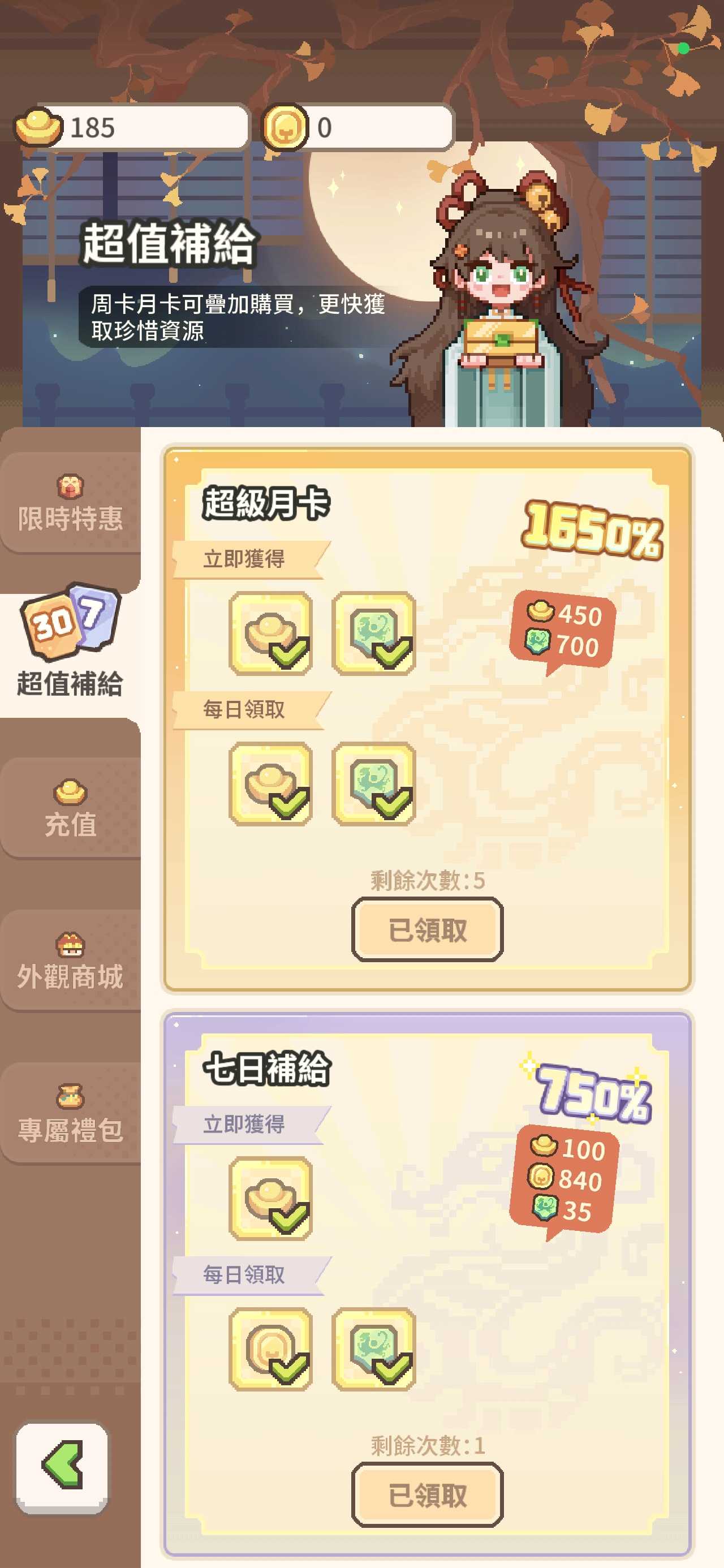The width and height of the screenshot is (724, 1568).
Task: View 超級月卡 daily gold ingot reward
Action: point(271,783)
